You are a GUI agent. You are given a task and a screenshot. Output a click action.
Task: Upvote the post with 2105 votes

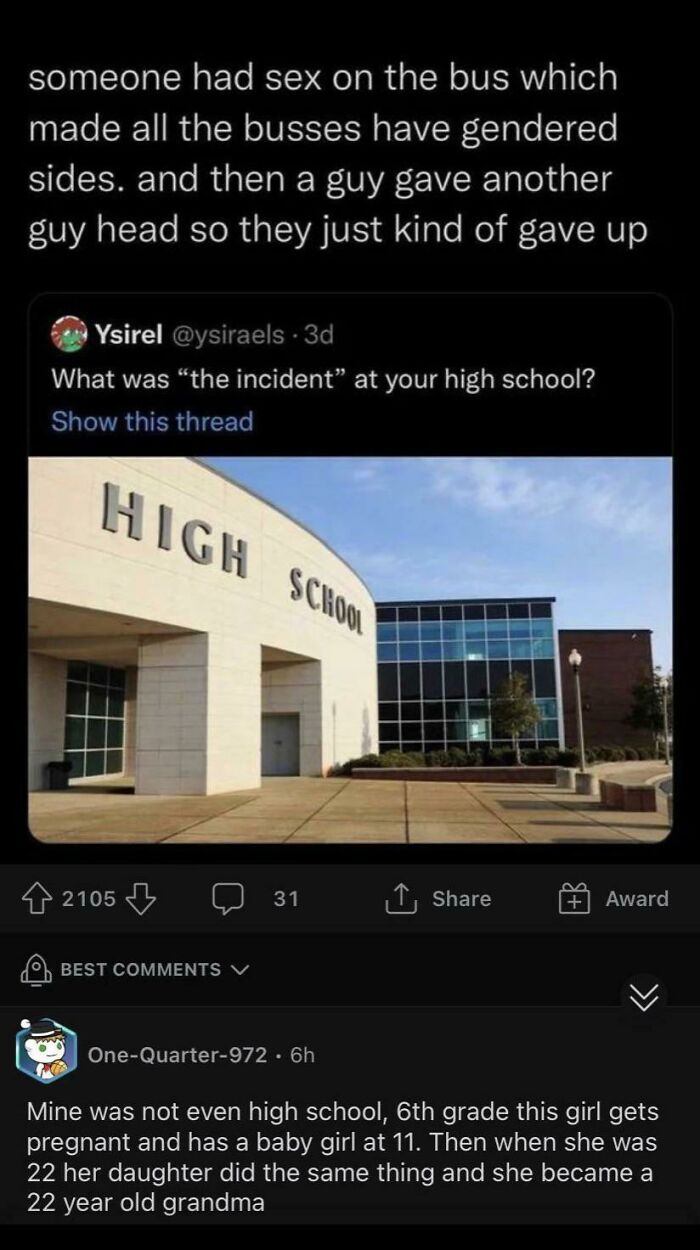(x=42, y=898)
